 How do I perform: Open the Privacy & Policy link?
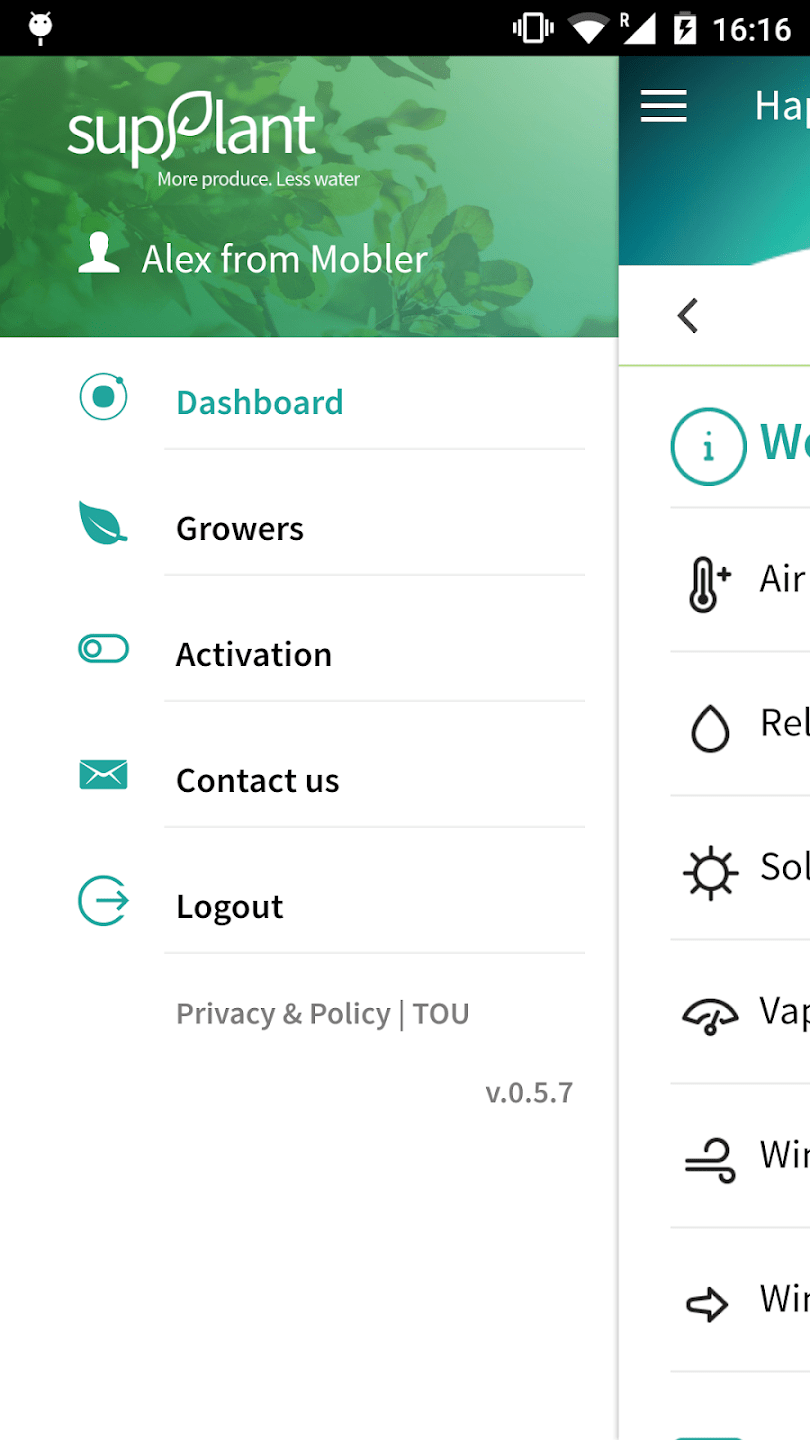[x=283, y=1014]
